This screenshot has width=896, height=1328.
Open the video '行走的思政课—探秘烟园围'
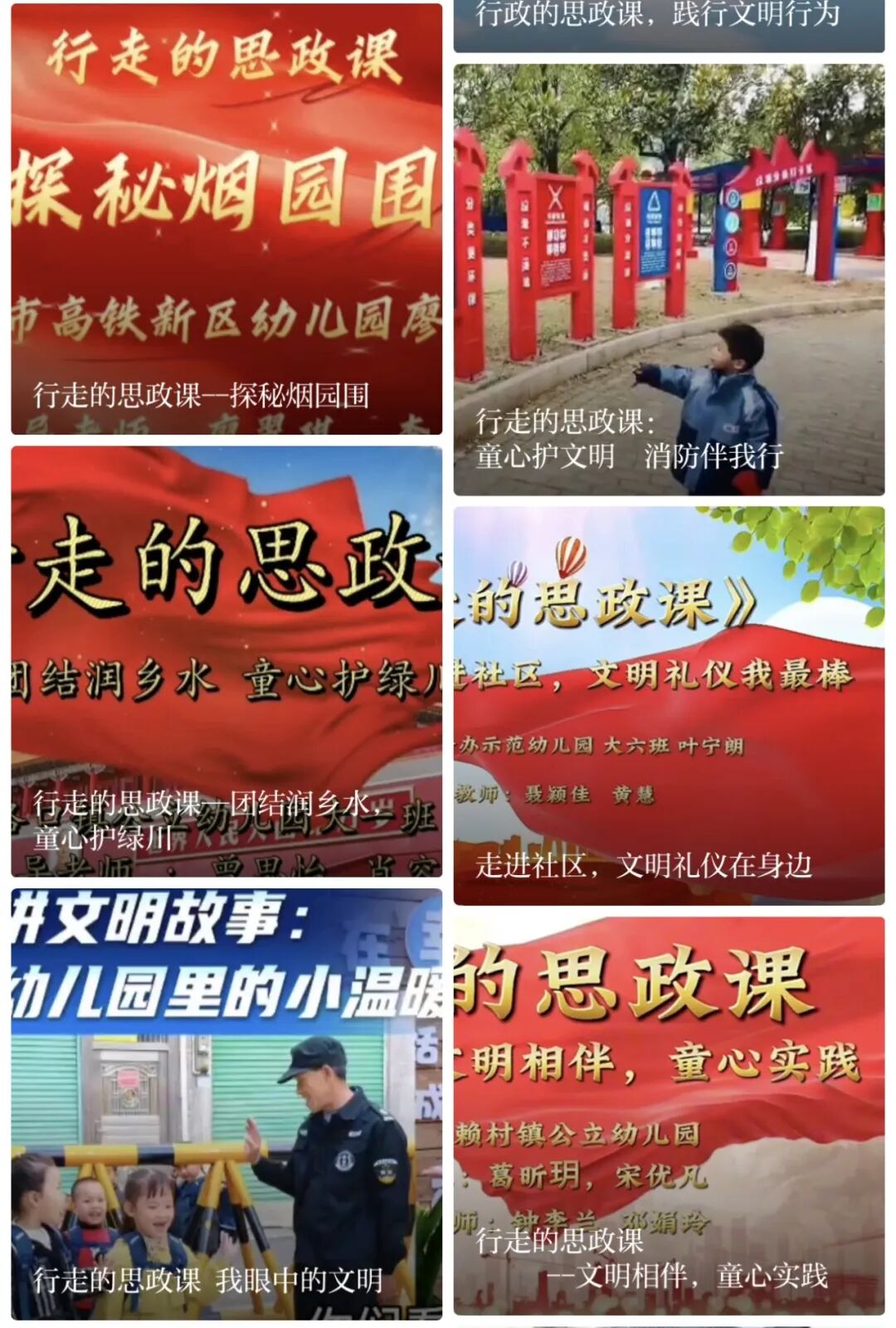tap(226, 219)
